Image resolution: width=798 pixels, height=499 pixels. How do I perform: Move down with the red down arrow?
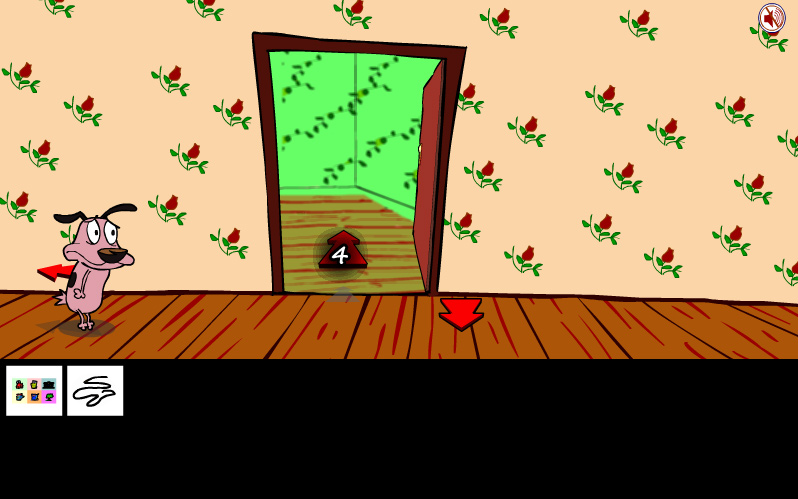coord(461,312)
